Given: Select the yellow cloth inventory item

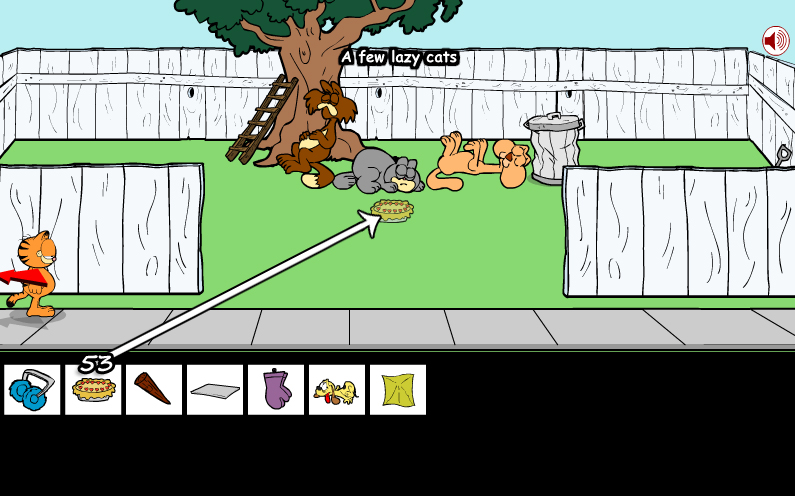Looking at the screenshot, I should pyautogui.click(x=397, y=390).
